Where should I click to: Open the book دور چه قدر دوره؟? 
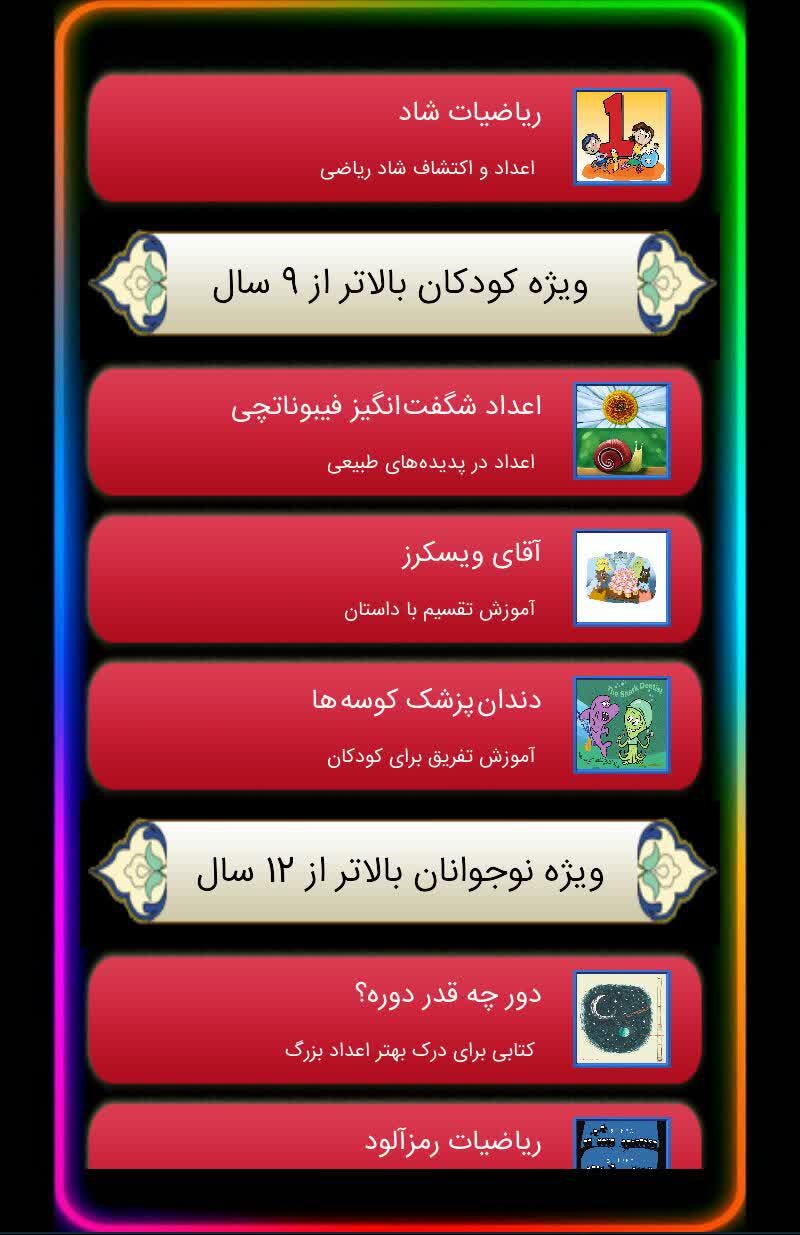coord(395,1019)
